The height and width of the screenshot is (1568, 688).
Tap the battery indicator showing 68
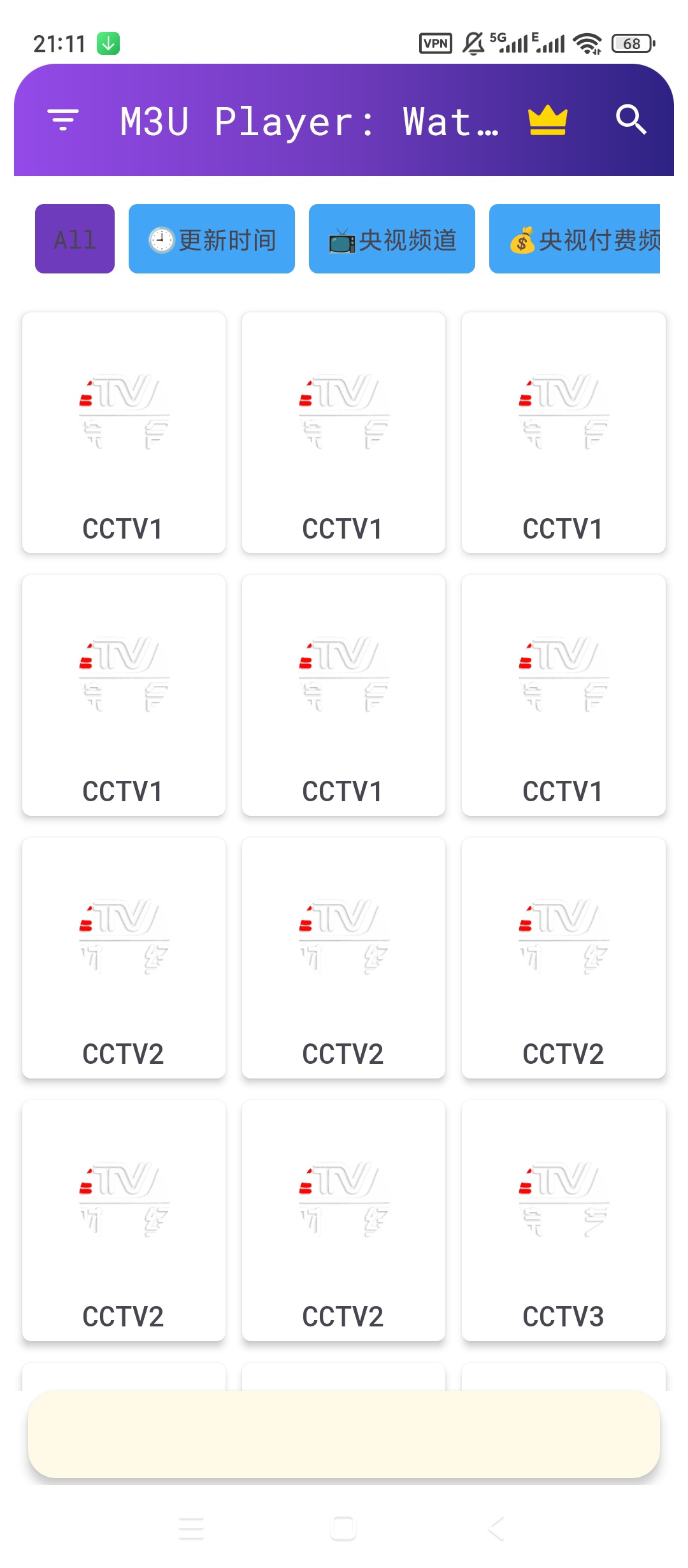point(632,43)
